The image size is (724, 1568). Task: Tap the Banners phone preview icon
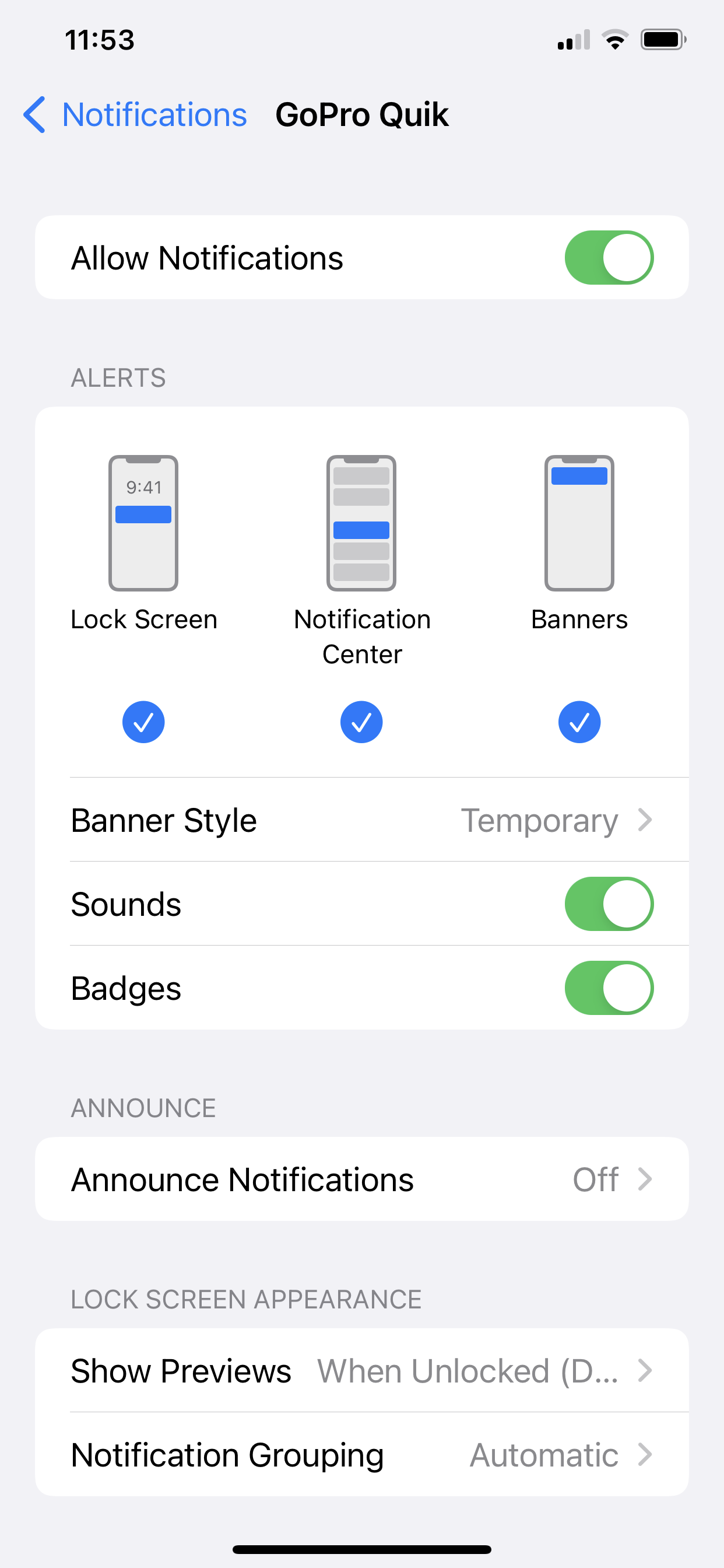579,522
